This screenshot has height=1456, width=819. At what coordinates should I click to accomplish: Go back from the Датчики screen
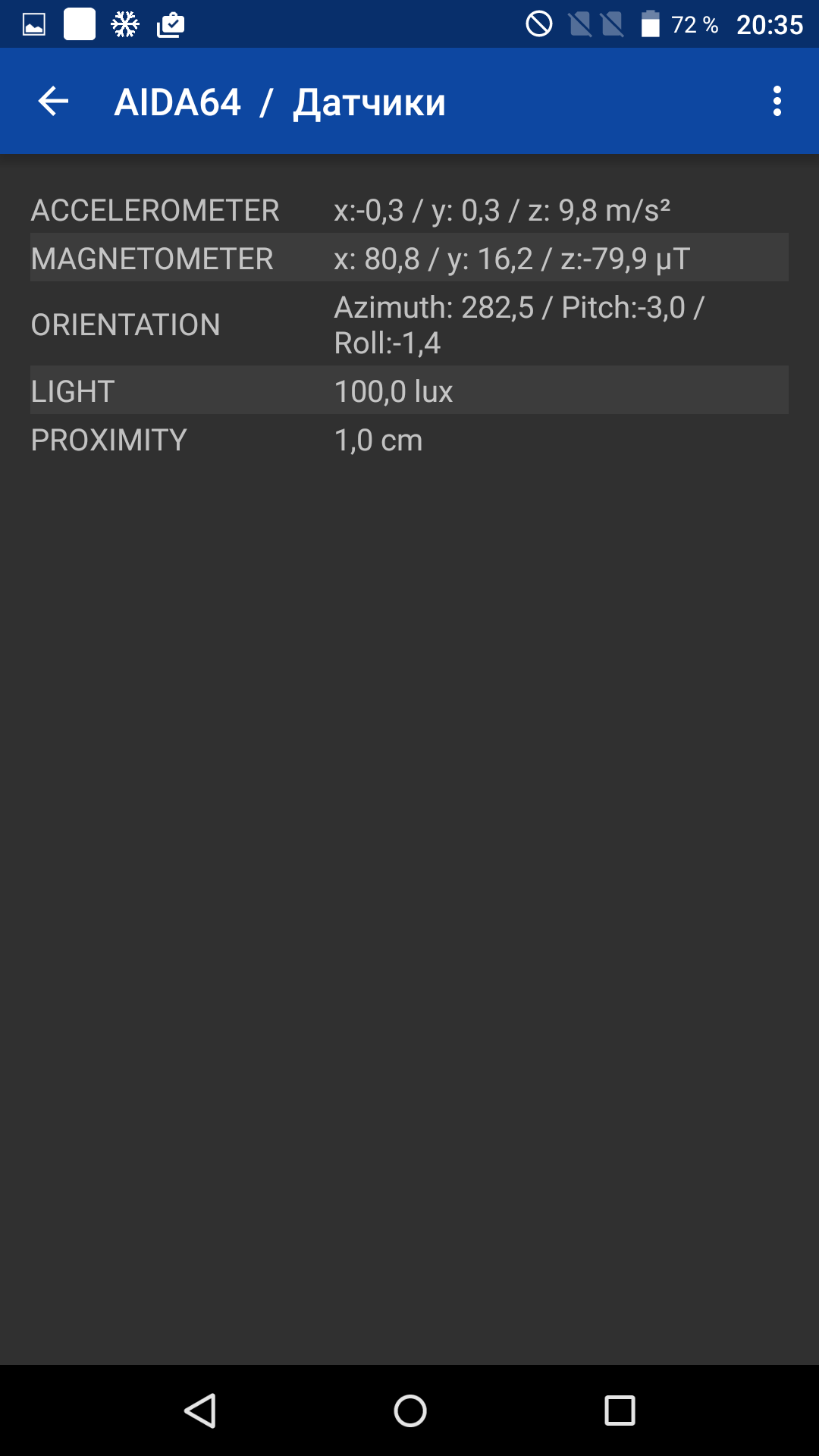pos(53,101)
